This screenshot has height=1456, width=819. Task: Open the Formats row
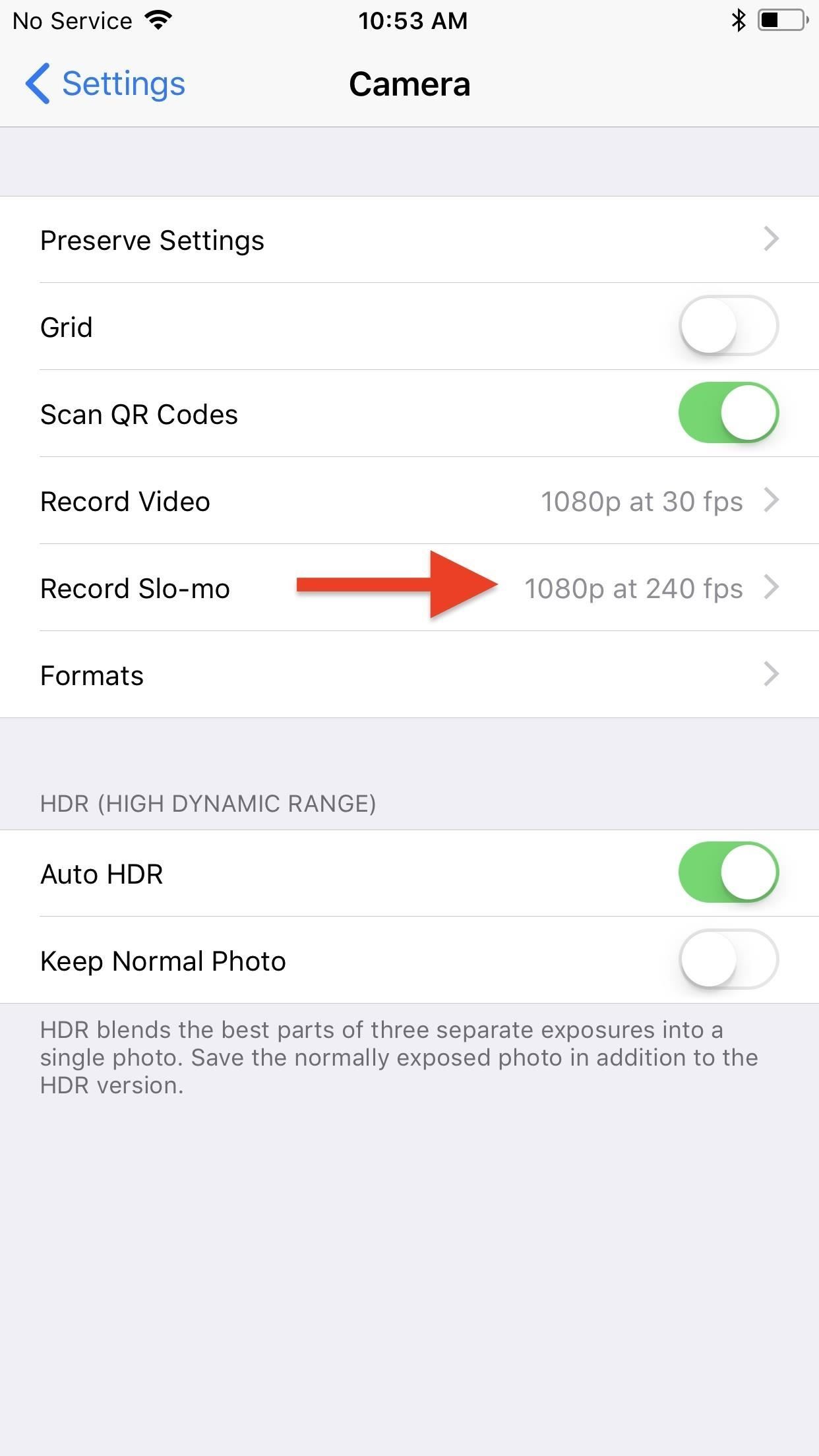(x=409, y=675)
